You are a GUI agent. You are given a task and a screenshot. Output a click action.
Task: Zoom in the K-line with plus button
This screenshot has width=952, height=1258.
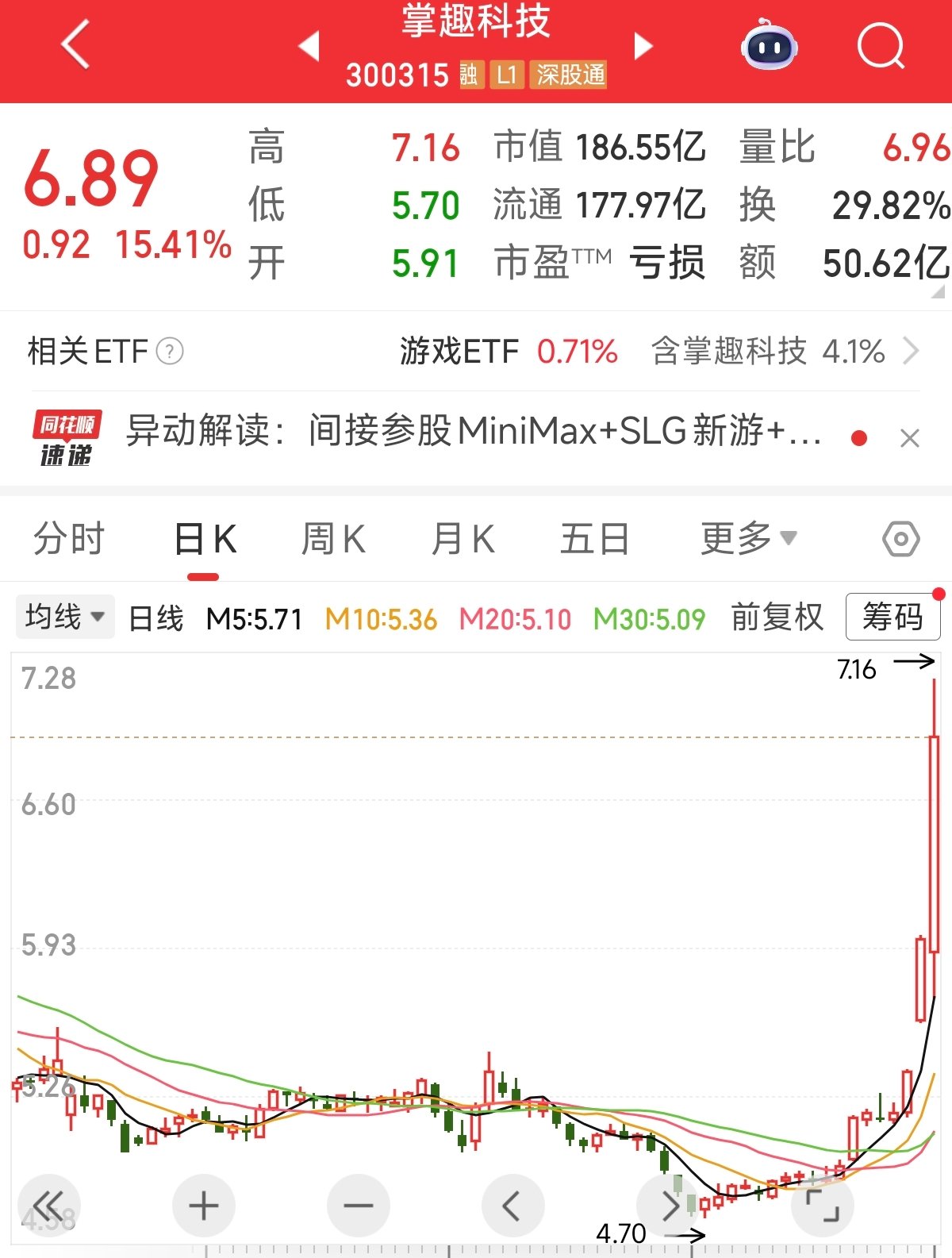coord(204,1206)
